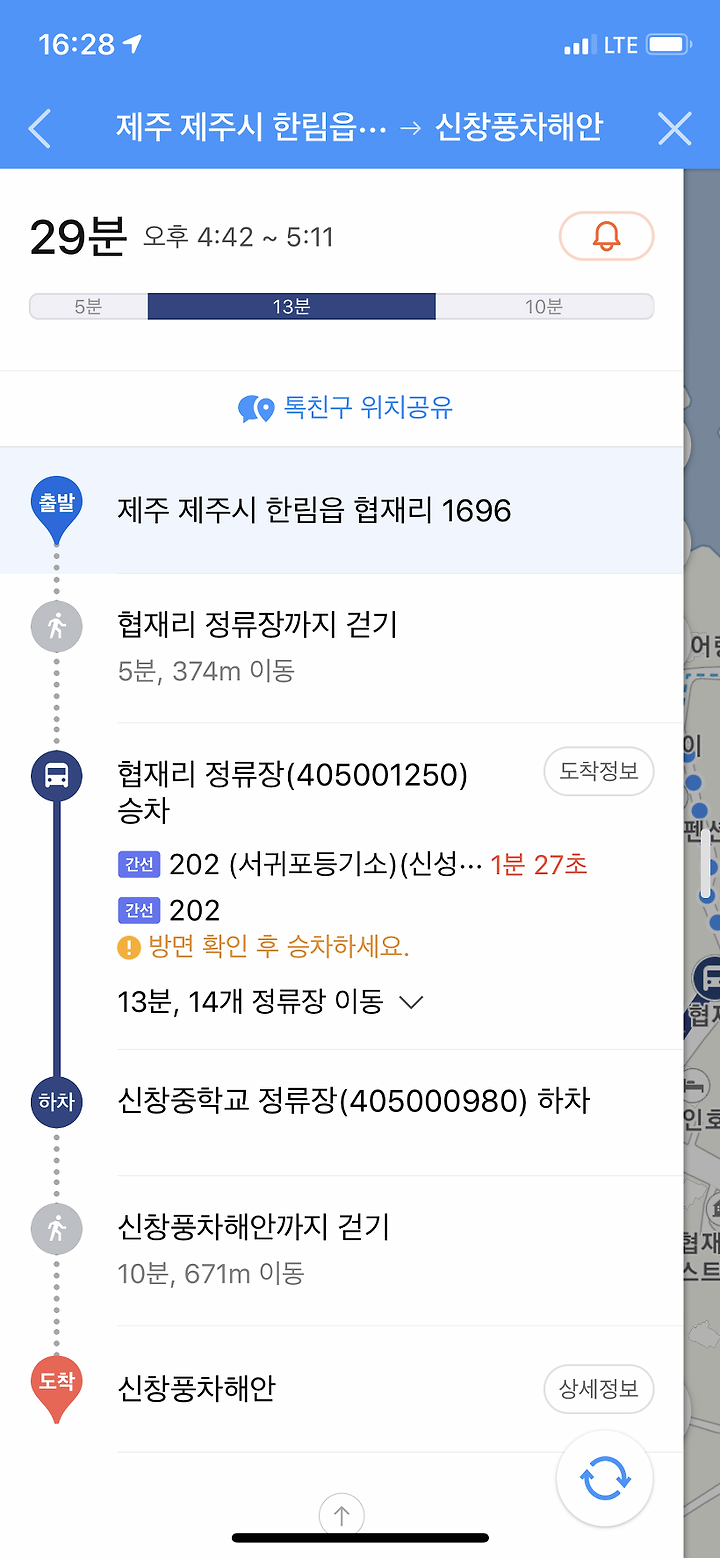Open the 도착정보 arrival info button
Viewport: 720px width, 1558px height.
(598, 772)
